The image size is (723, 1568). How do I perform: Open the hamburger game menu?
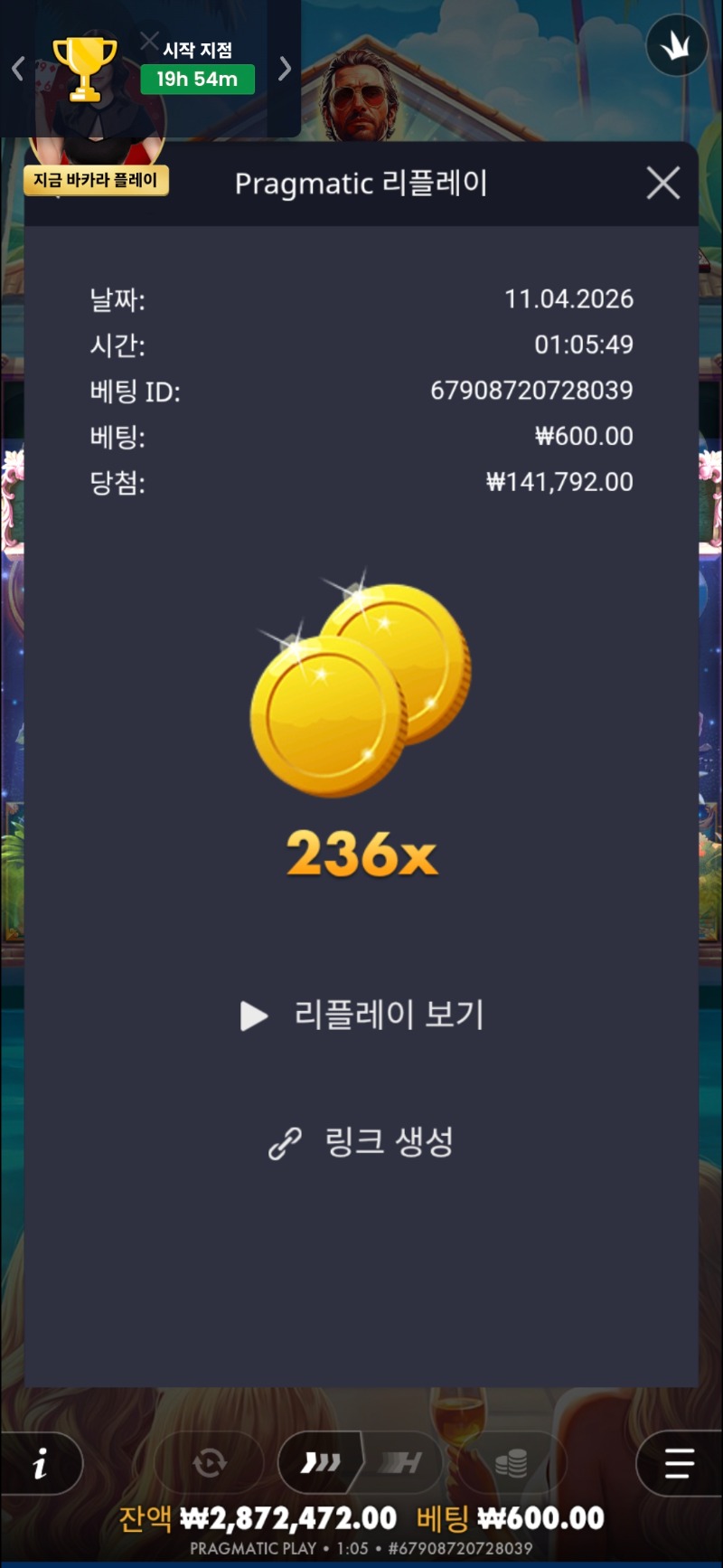click(x=679, y=1462)
